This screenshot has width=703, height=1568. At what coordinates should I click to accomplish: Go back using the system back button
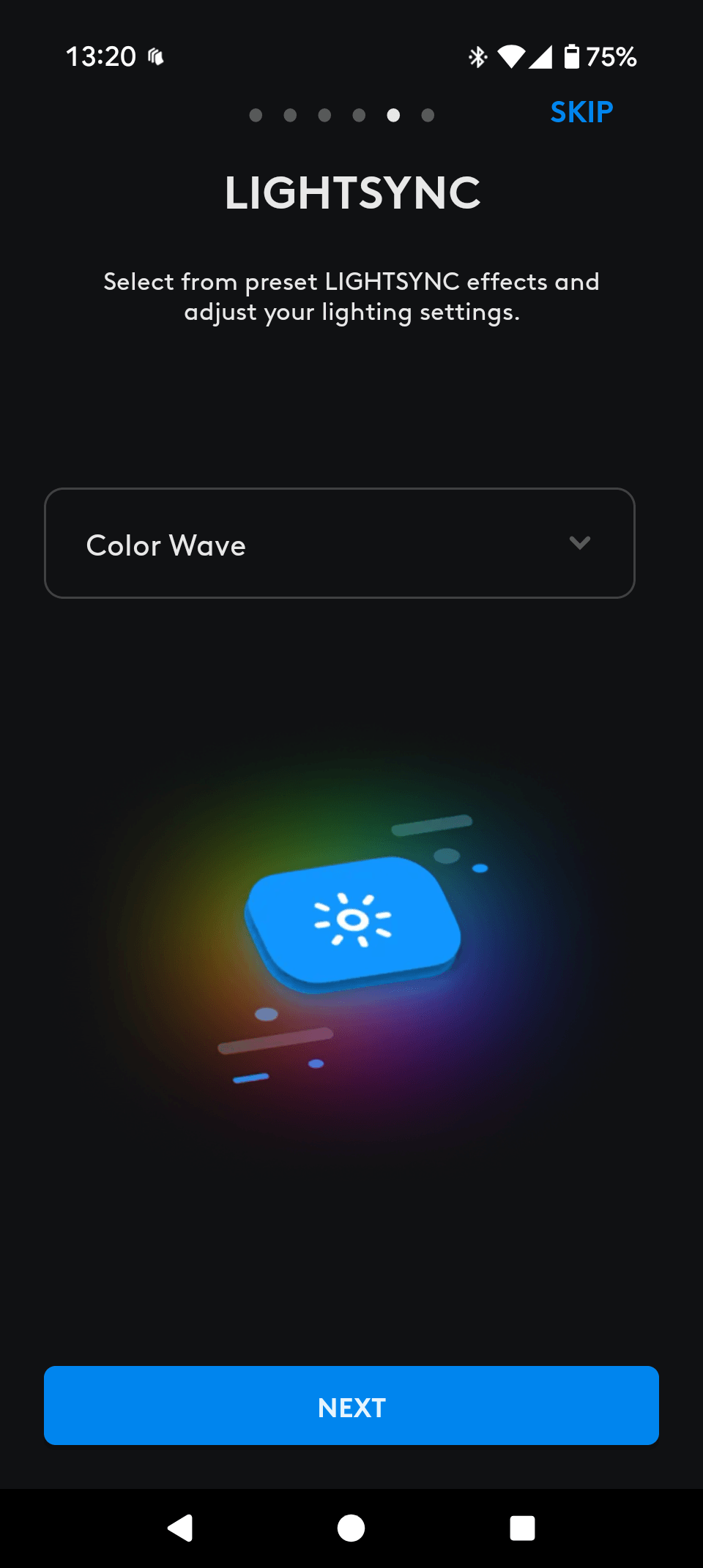[x=180, y=1528]
